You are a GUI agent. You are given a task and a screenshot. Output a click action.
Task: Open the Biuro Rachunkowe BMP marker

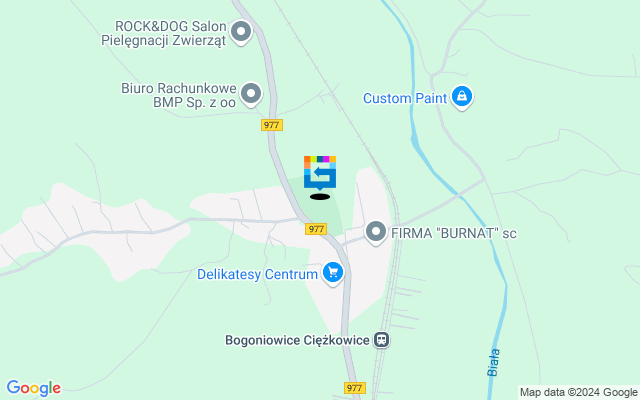(251, 95)
